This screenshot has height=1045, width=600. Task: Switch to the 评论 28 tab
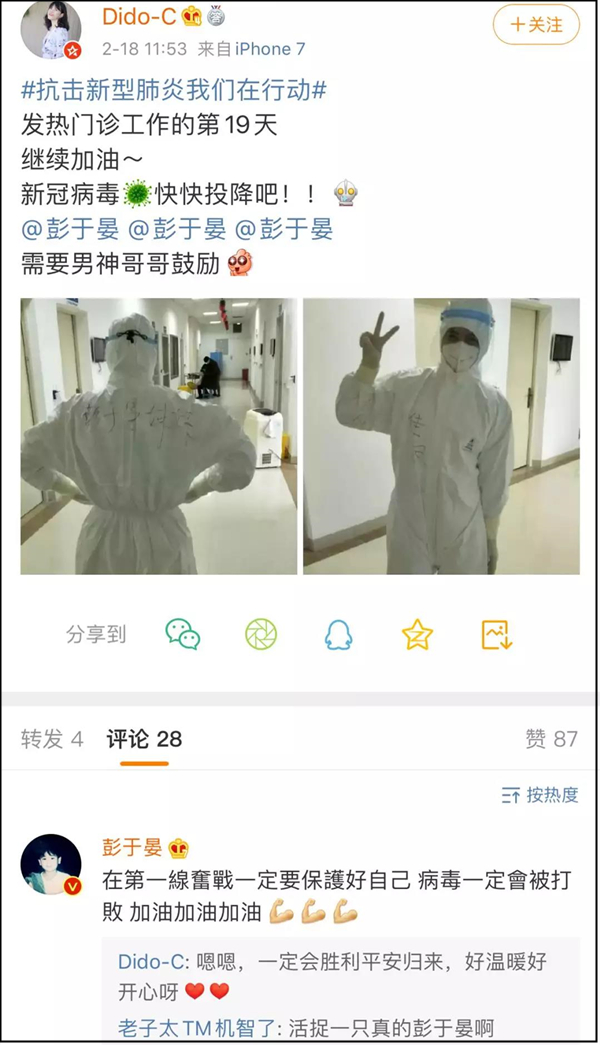(144, 739)
